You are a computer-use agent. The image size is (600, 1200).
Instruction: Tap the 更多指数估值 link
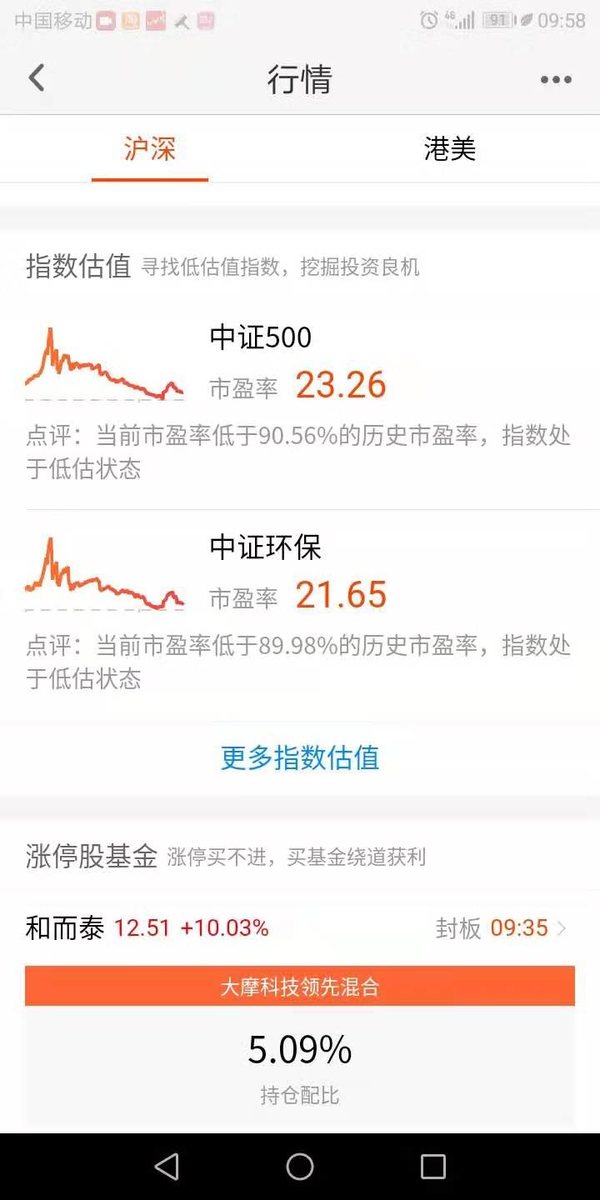(300, 758)
